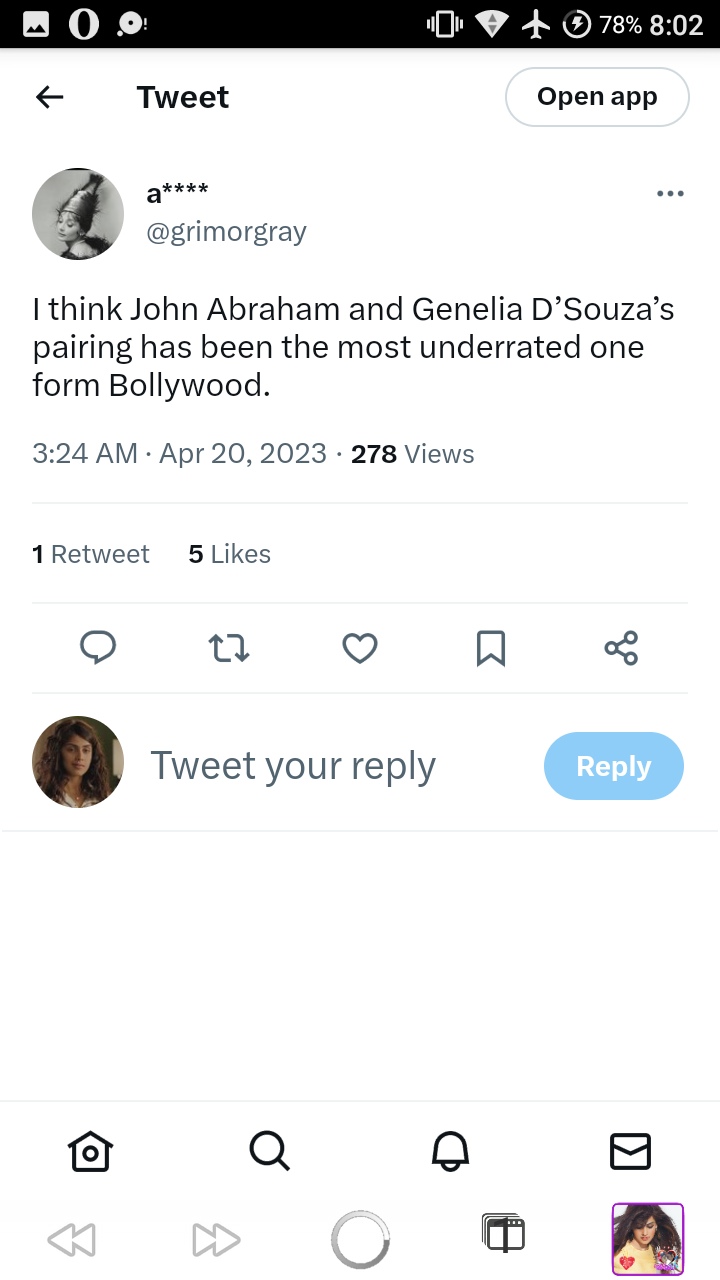Bookmark this tweet
This screenshot has width=720, height=1280.
pyautogui.click(x=490, y=648)
